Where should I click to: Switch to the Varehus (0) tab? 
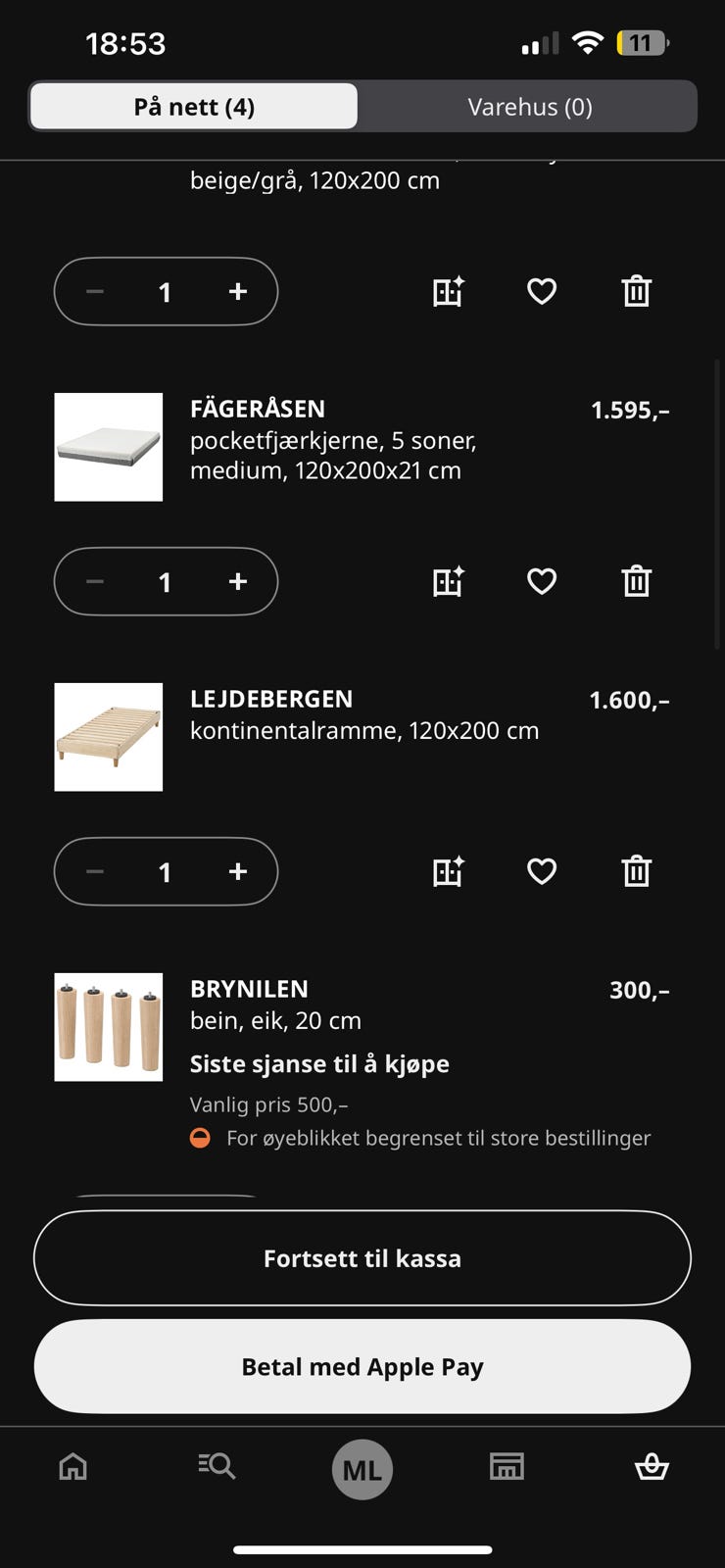click(529, 106)
